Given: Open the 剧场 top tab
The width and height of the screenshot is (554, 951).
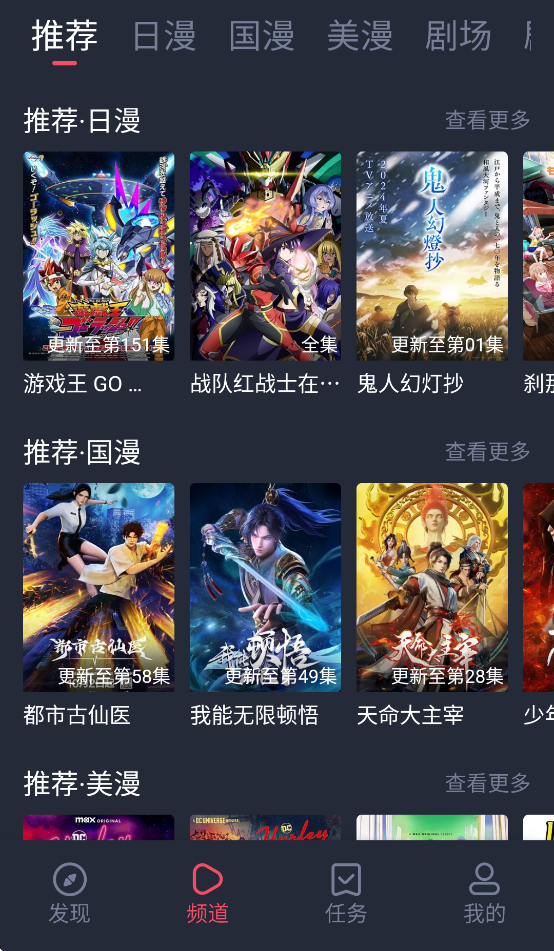Looking at the screenshot, I should click(458, 36).
